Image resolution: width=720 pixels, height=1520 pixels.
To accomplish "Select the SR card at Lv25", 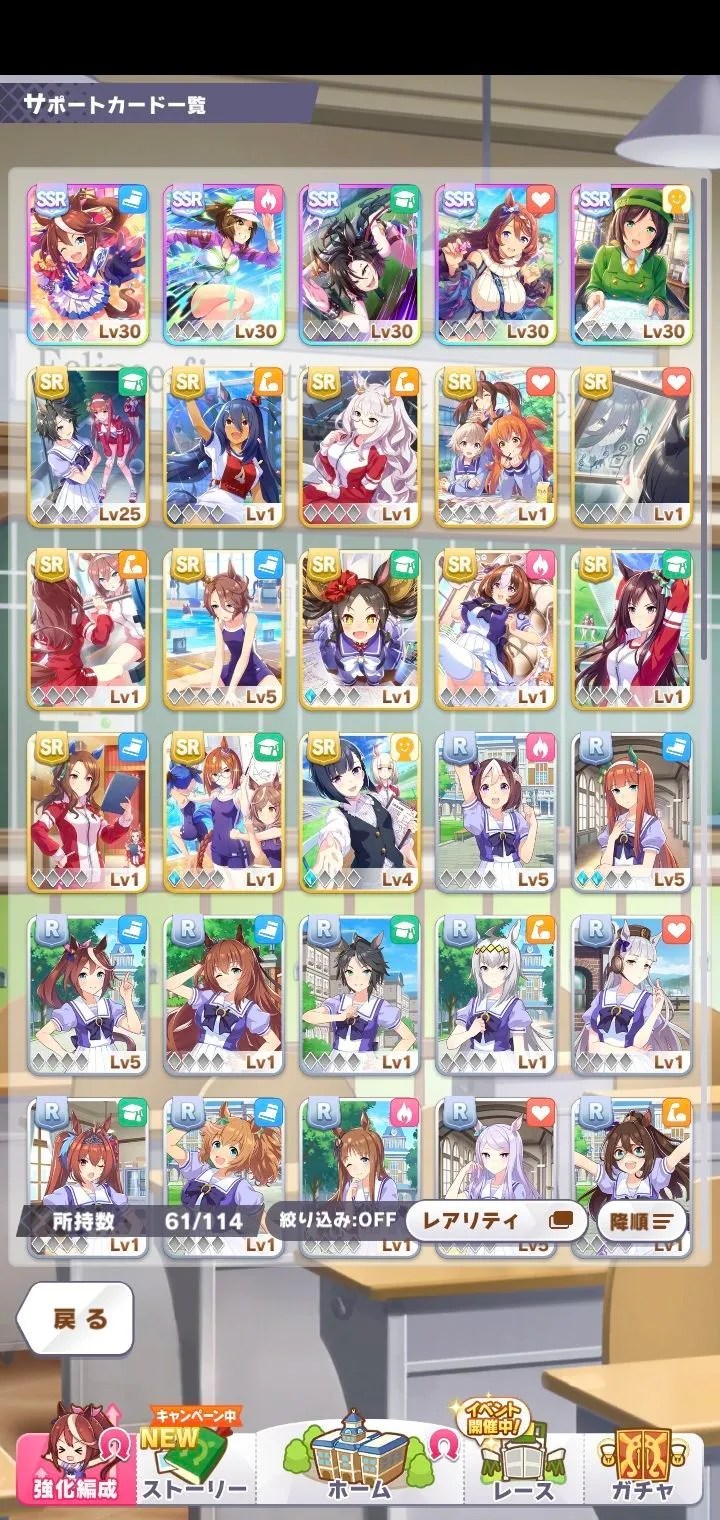I will pyautogui.click(x=89, y=446).
